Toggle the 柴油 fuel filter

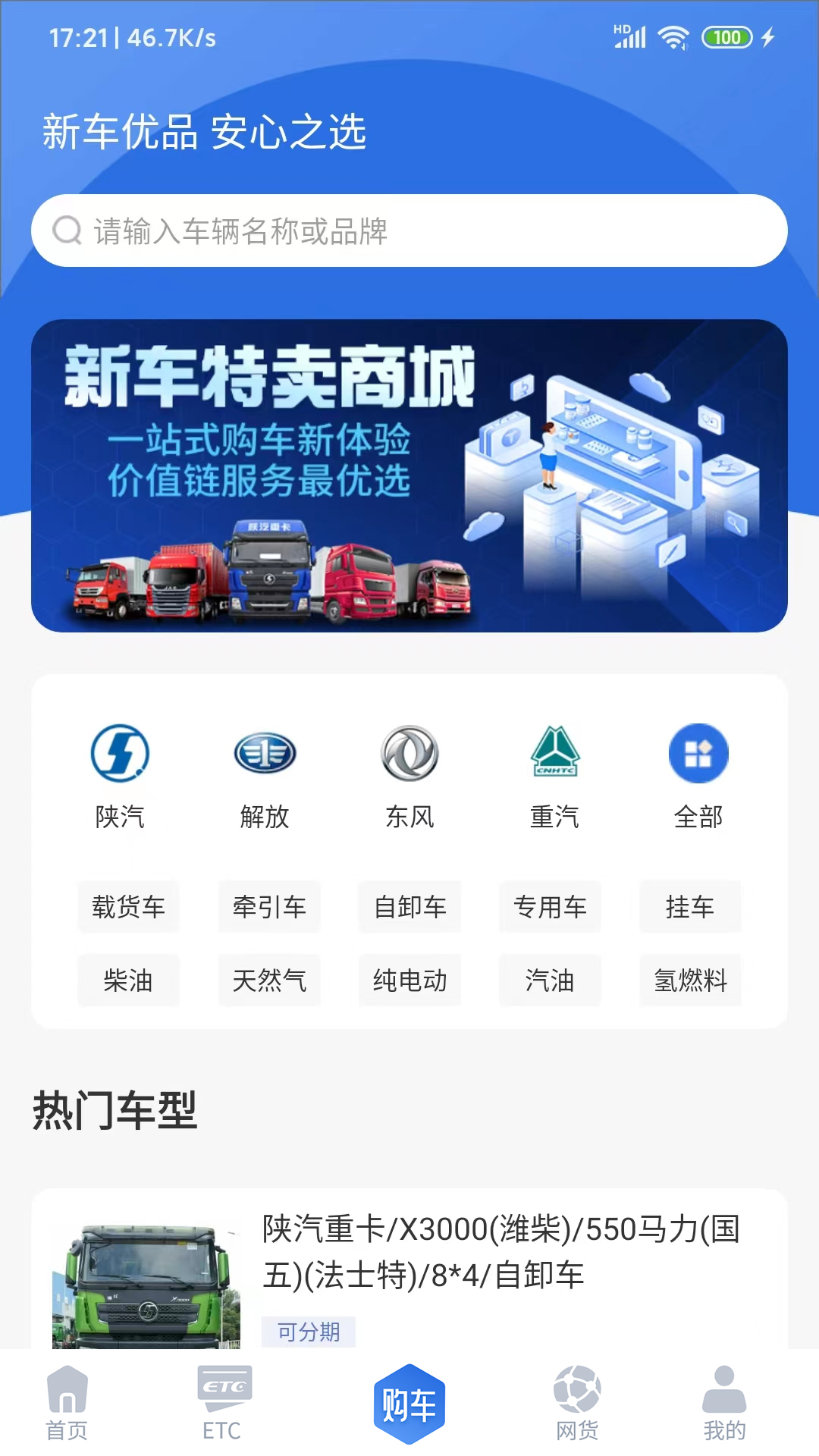pos(128,981)
